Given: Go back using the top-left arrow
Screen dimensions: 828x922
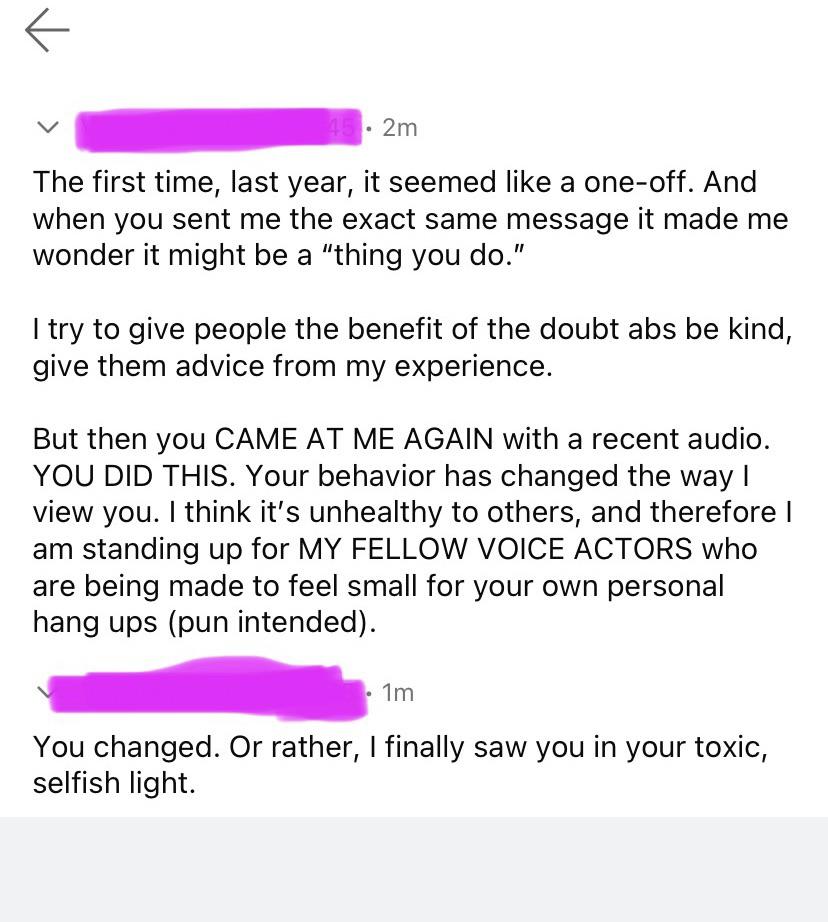Looking at the screenshot, I should pos(47,32).
